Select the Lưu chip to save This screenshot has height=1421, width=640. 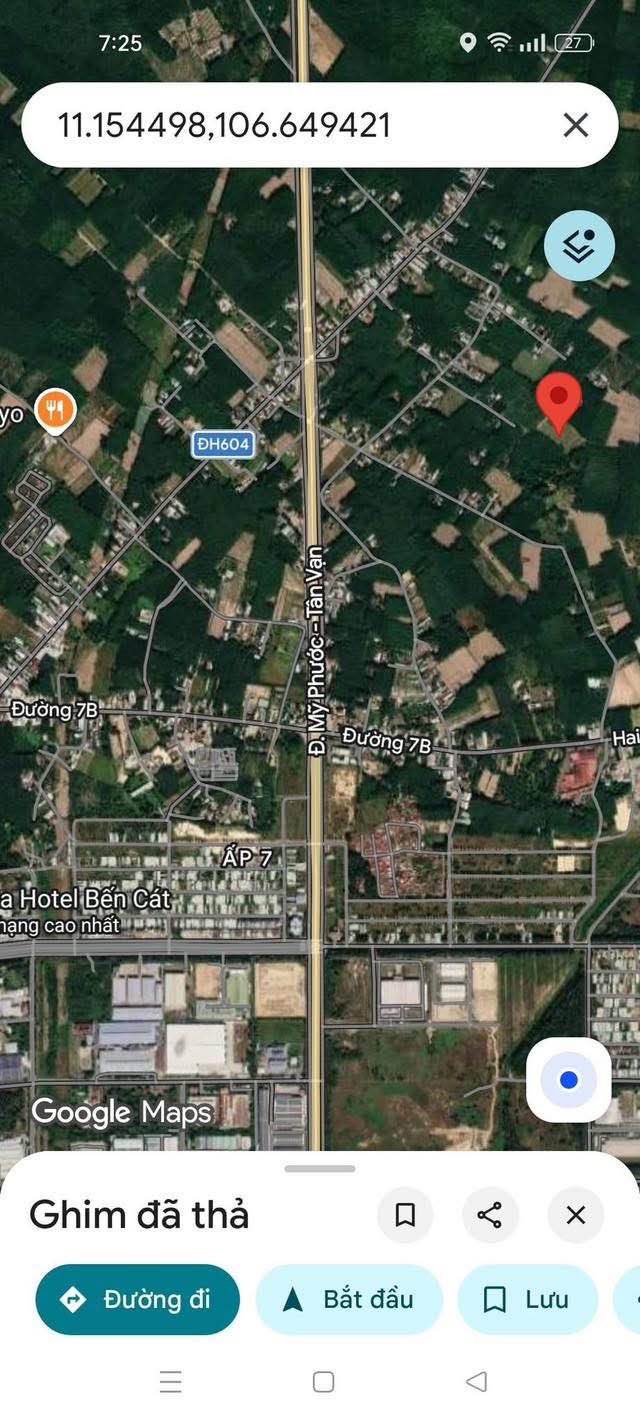pyautogui.click(x=527, y=1300)
